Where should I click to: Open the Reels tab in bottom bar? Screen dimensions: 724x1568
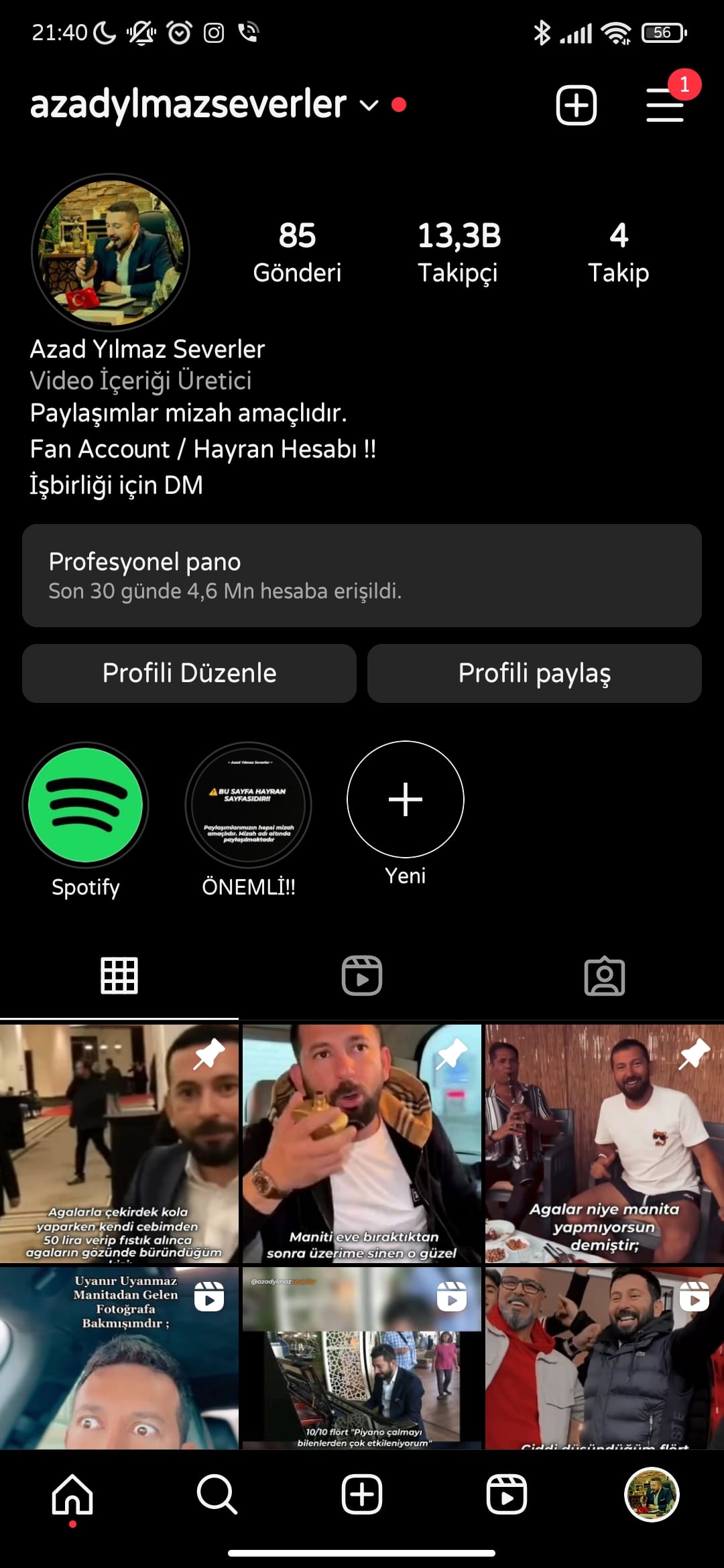[506, 1494]
